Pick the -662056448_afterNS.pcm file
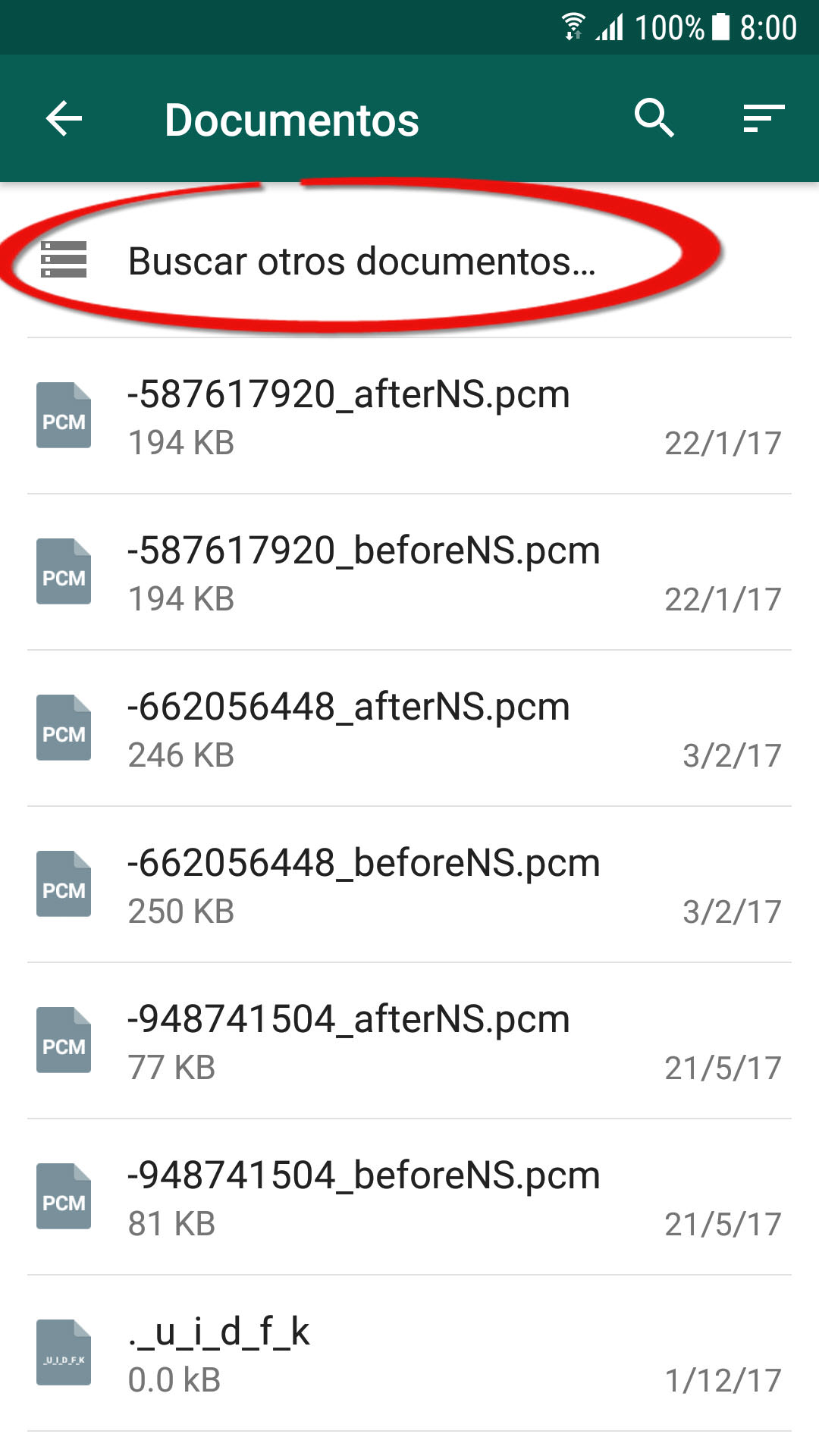 409,729
